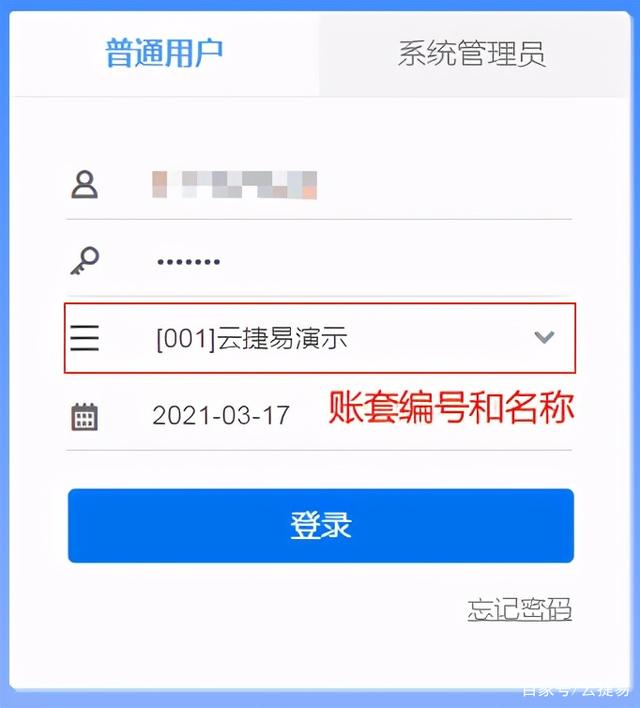Expand the [001]云捷易演示 account dropdown
This screenshot has height=708, width=640.
point(543,338)
